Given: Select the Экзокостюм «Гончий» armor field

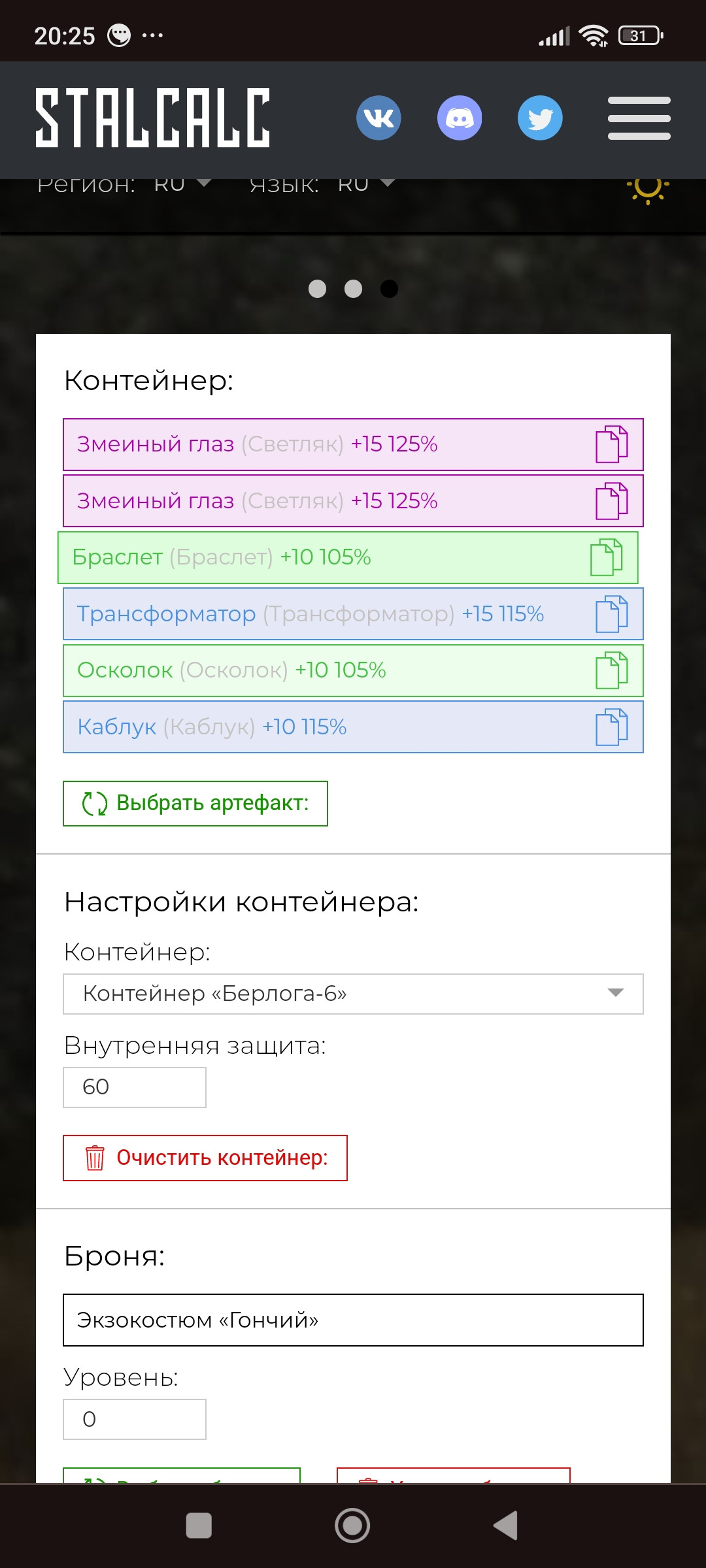Looking at the screenshot, I should pos(353,1320).
